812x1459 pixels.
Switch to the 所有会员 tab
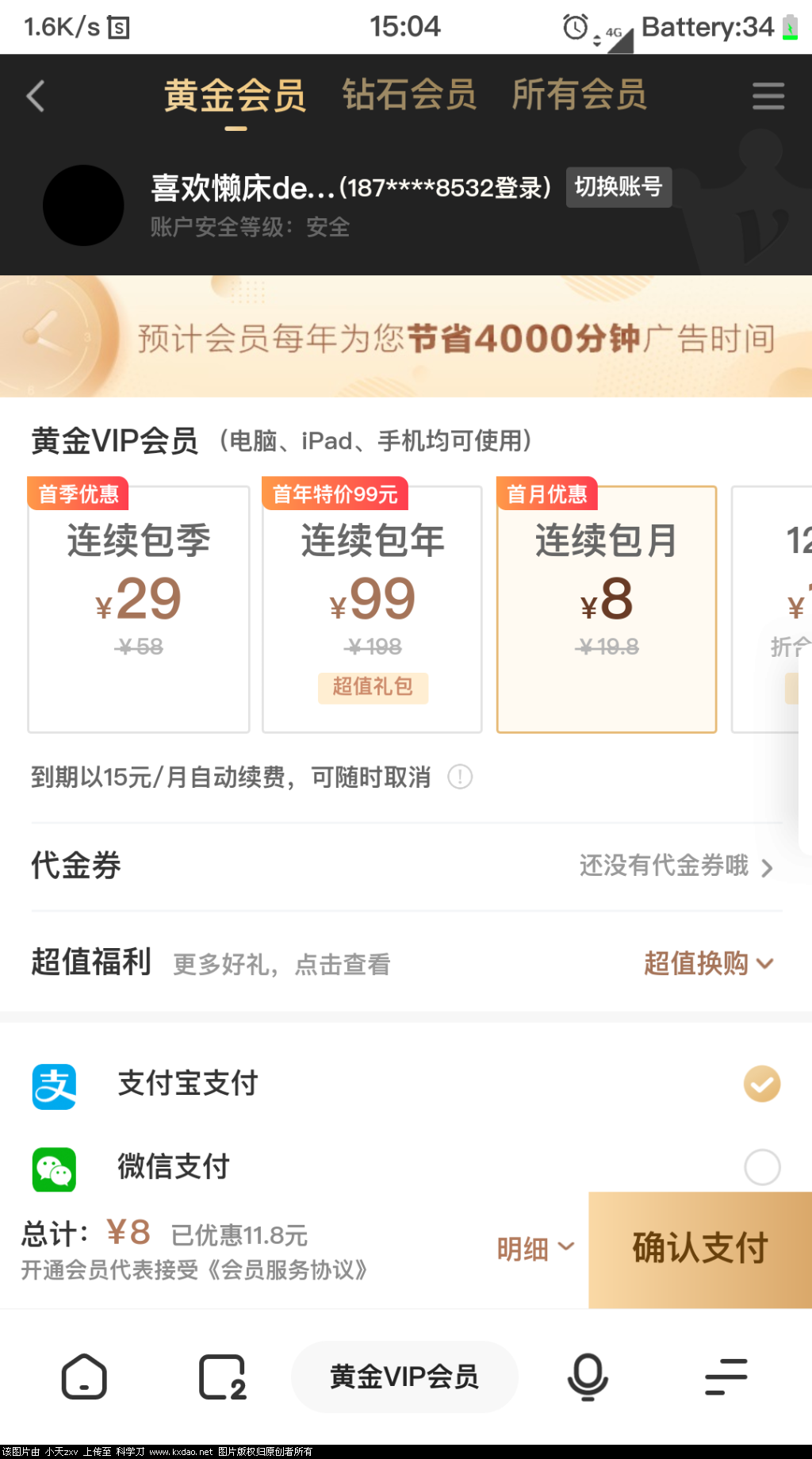(579, 95)
